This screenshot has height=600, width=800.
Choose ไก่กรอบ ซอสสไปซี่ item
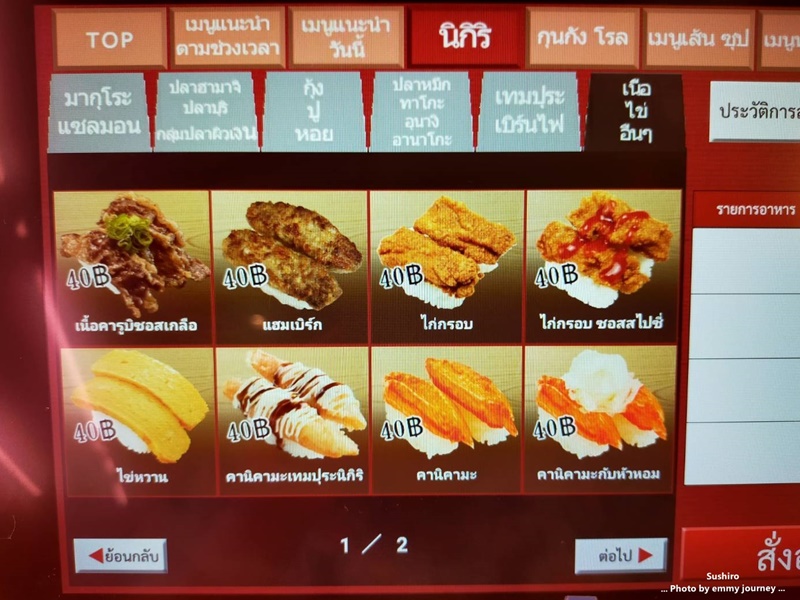(x=603, y=262)
